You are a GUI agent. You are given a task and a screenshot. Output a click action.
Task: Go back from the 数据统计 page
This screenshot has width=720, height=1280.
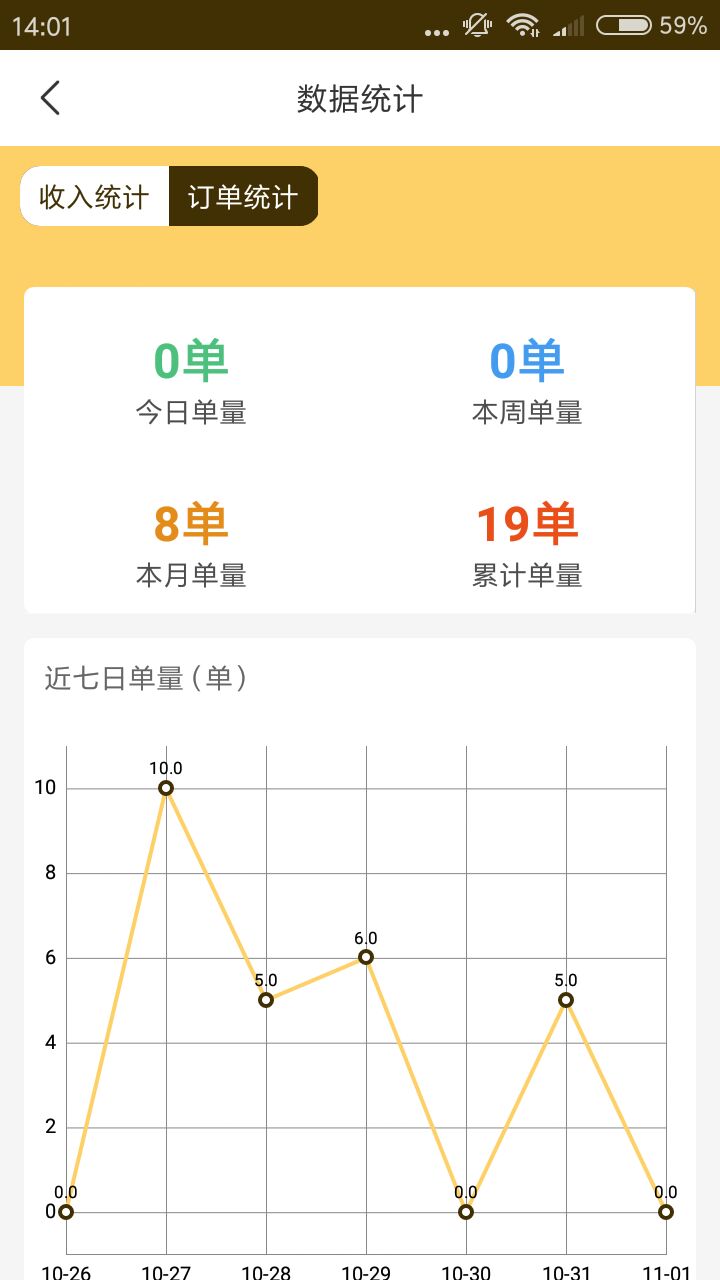tap(50, 98)
